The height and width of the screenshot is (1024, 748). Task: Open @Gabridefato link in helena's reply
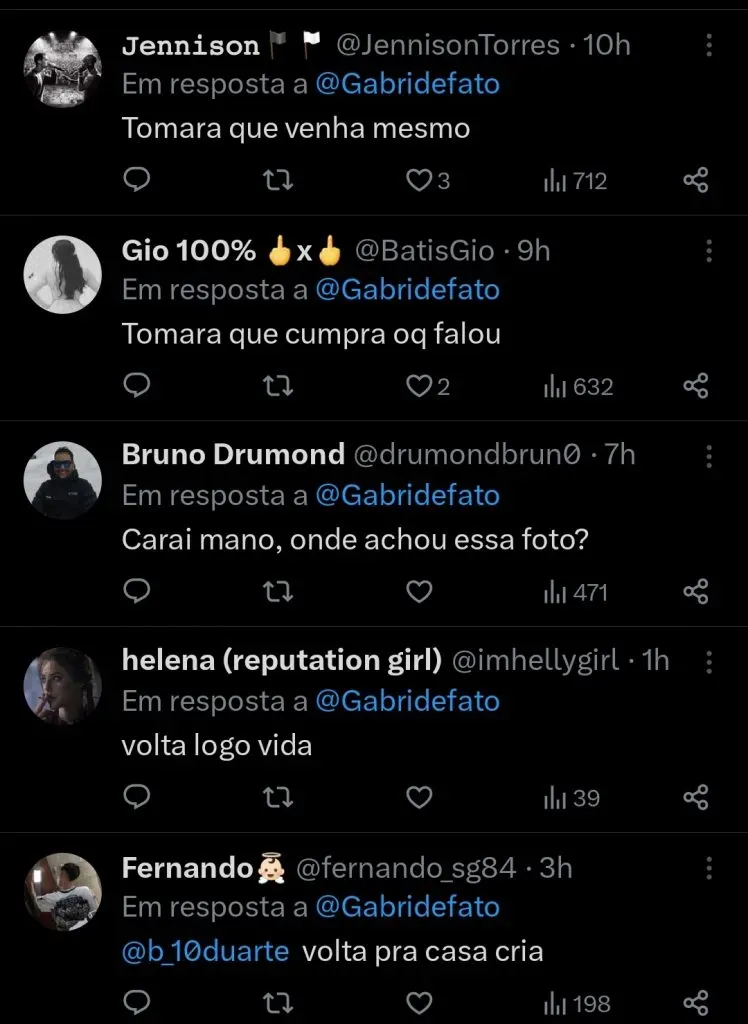click(x=407, y=701)
